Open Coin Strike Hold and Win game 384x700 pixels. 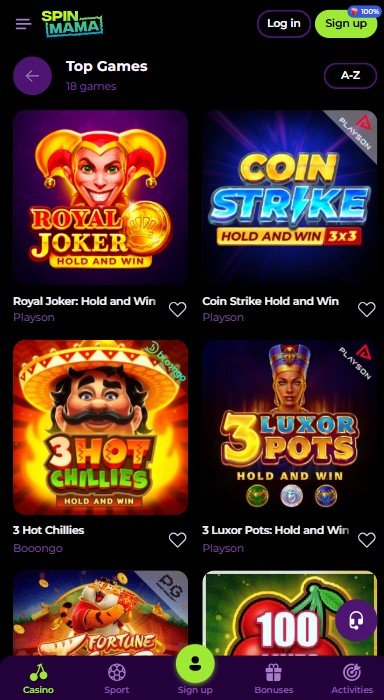click(x=289, y=197)
